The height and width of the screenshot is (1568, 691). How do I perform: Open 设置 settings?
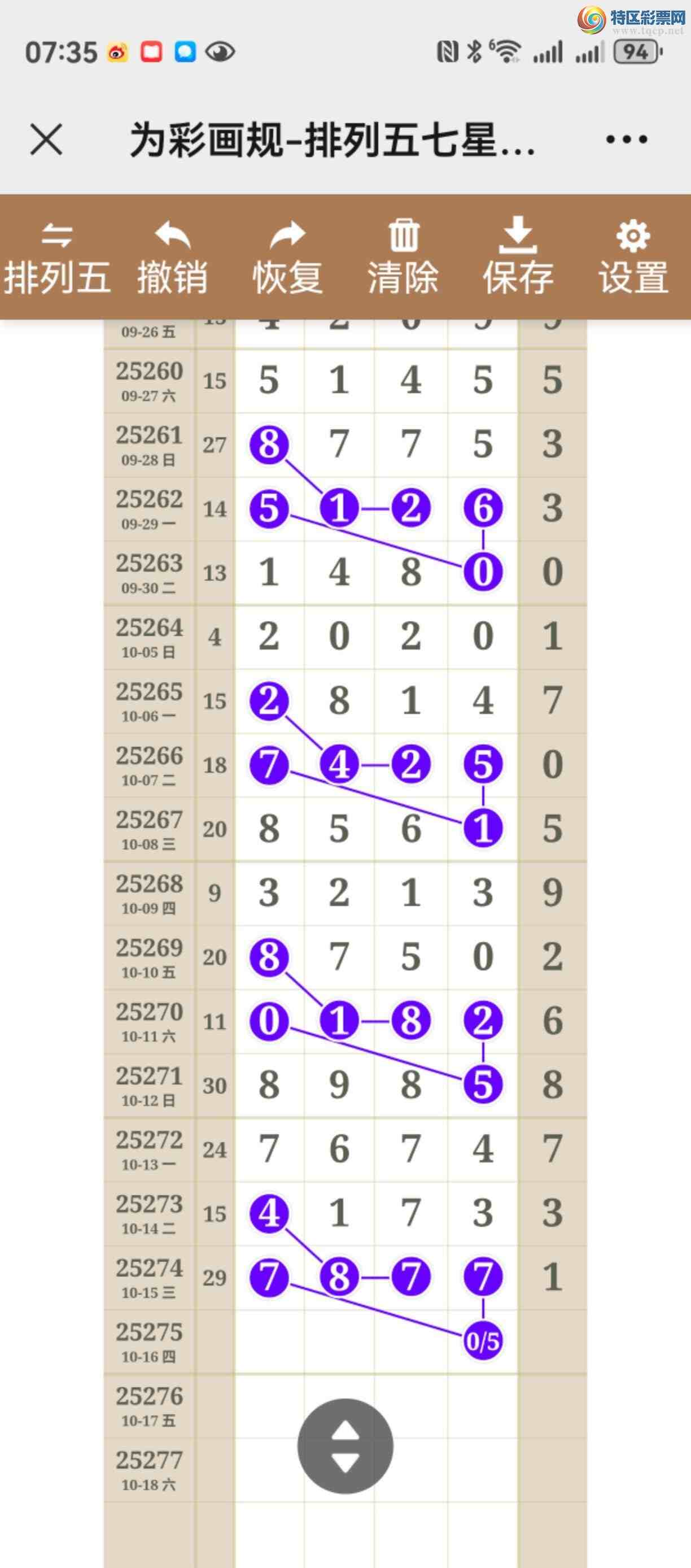click(633, 258)
